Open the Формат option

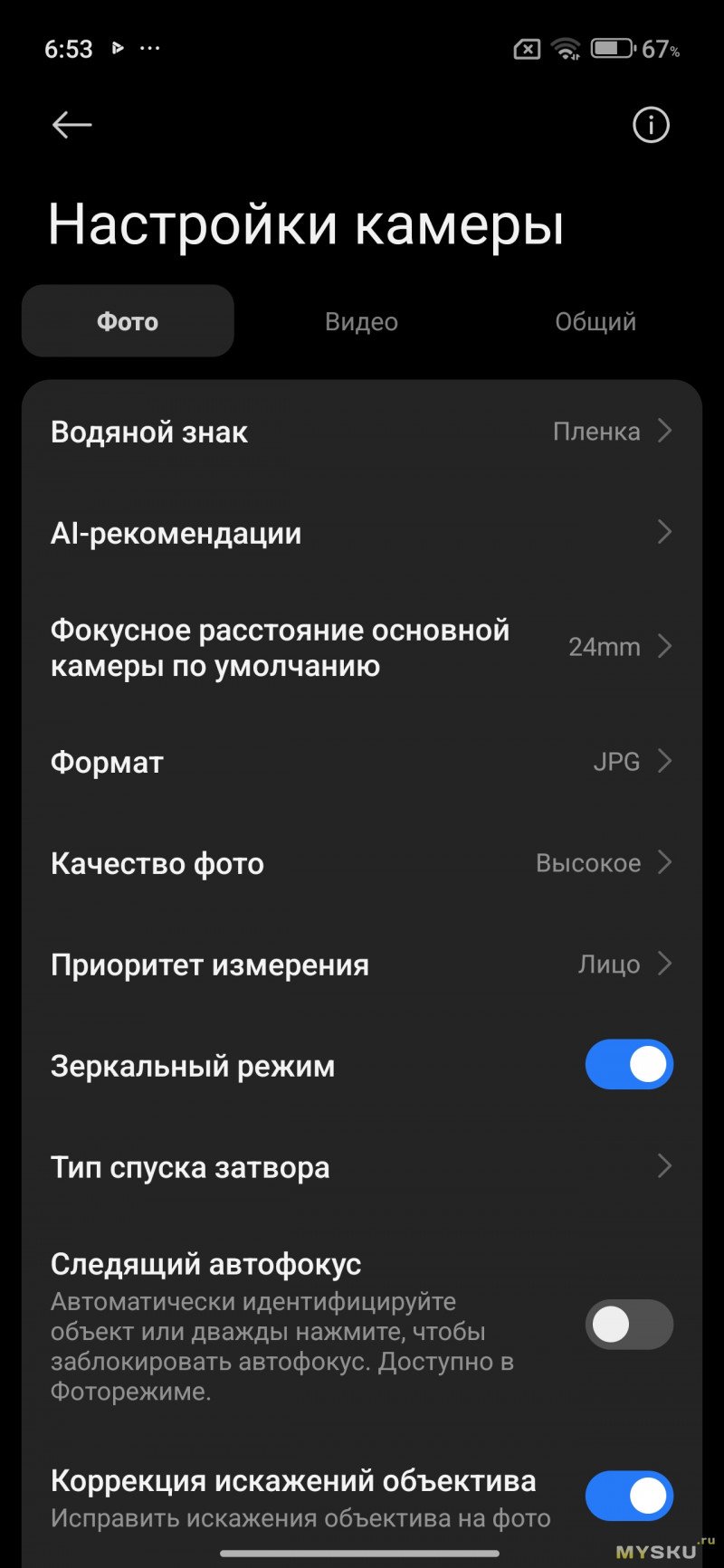[362, 762]
